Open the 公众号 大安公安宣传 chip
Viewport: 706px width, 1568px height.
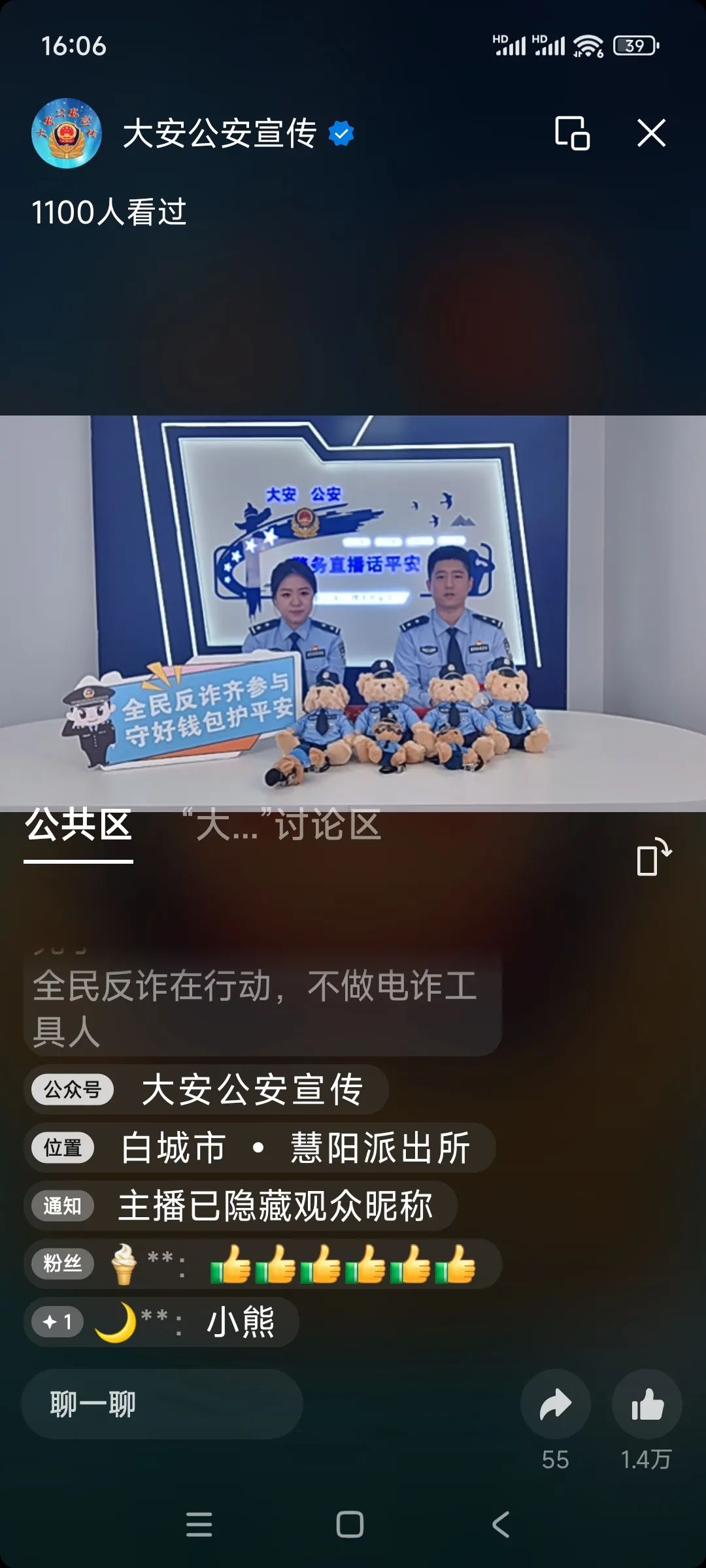click(207, 1089)
